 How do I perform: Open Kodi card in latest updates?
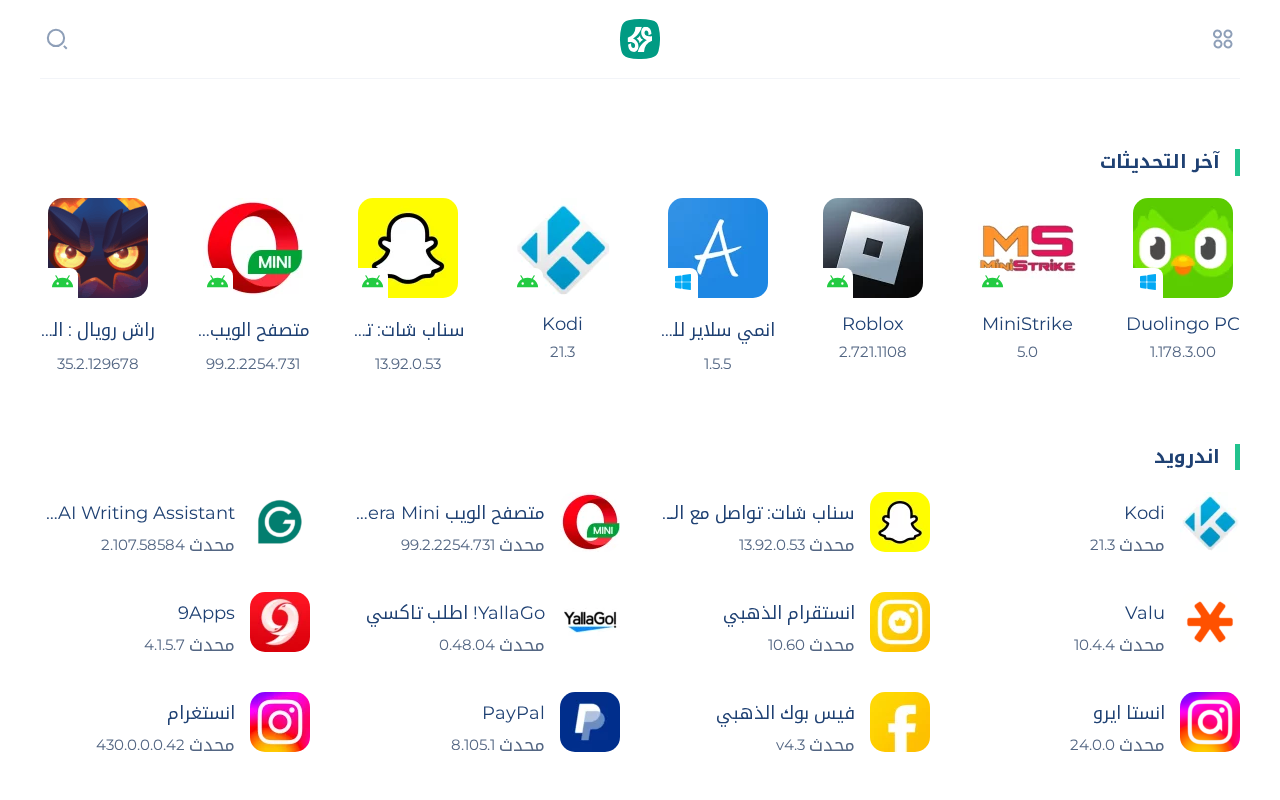[562, 281]
